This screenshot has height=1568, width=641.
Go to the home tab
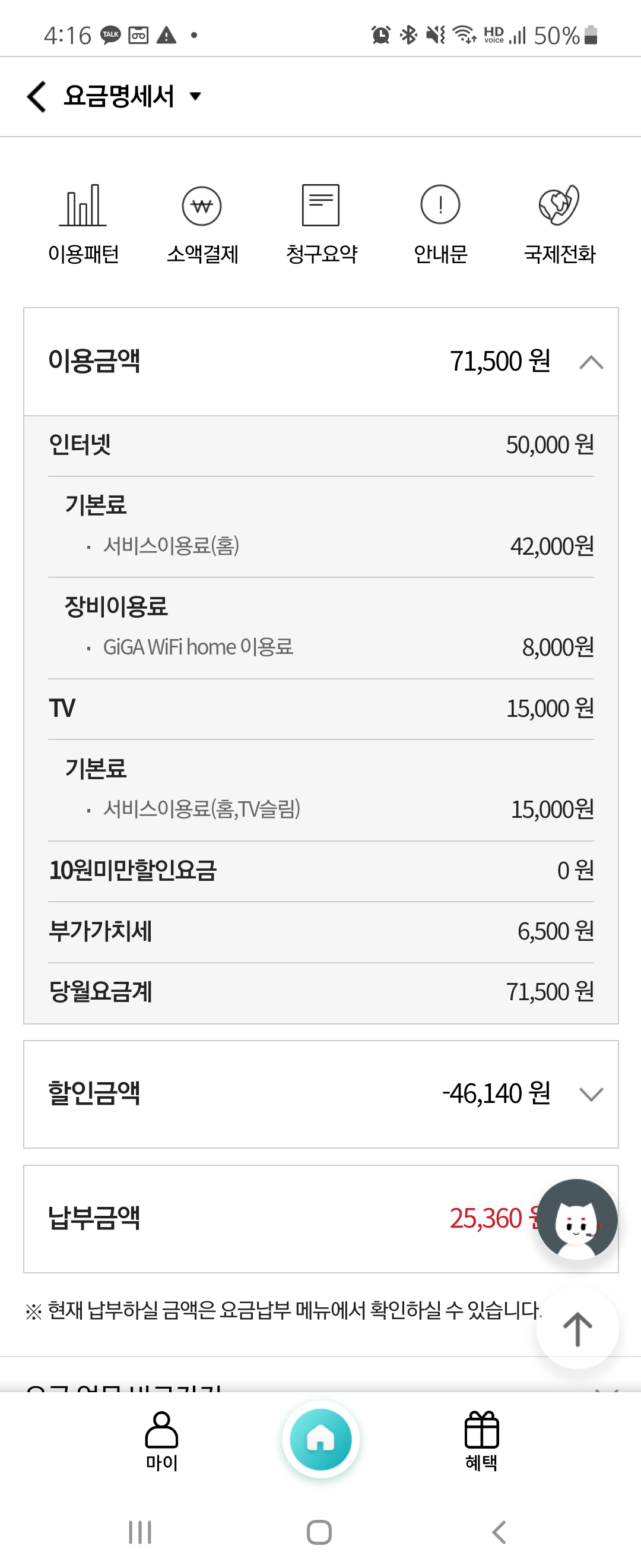click(320, 1439)
